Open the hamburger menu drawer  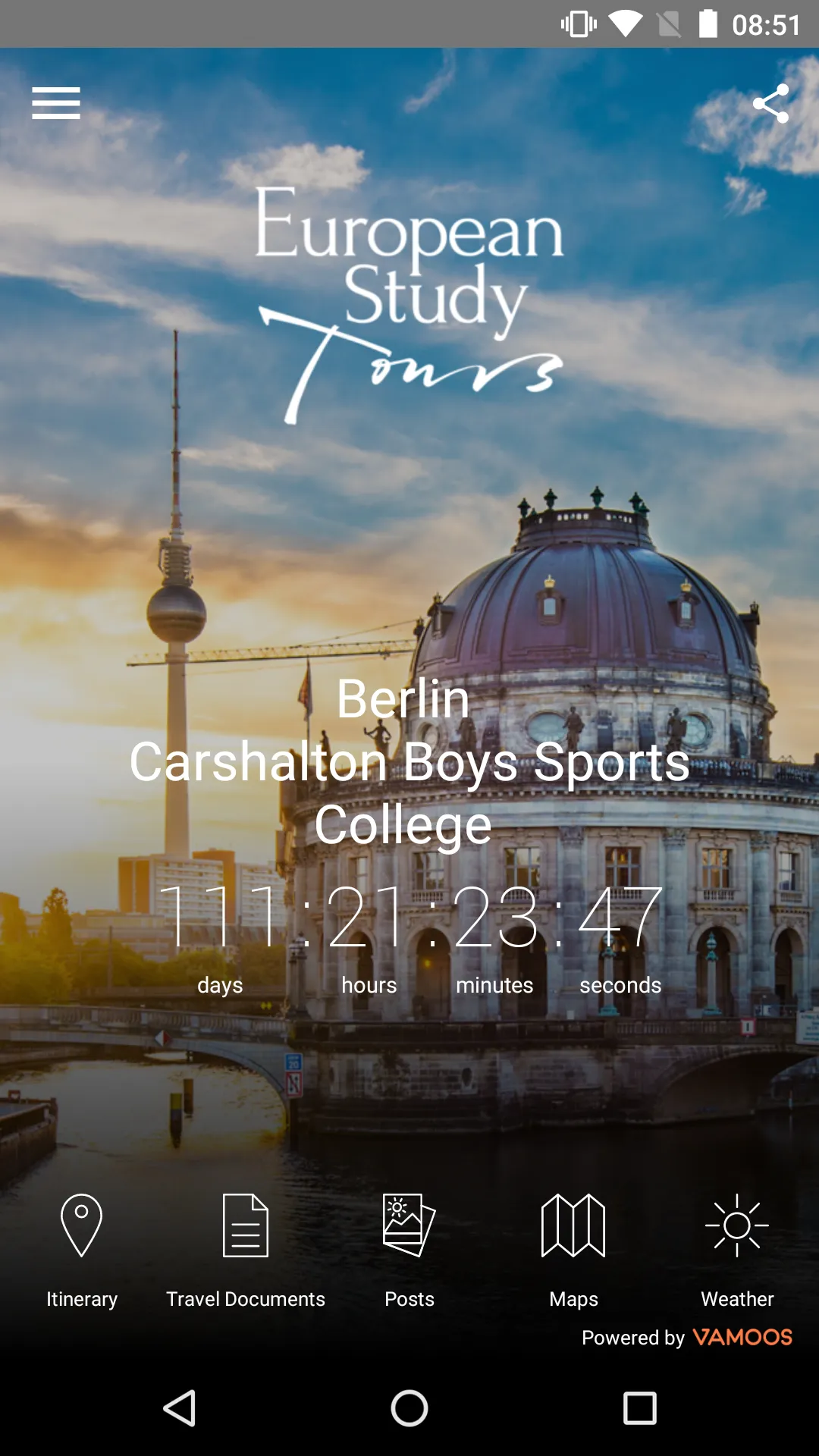click(x=56, y=103)
